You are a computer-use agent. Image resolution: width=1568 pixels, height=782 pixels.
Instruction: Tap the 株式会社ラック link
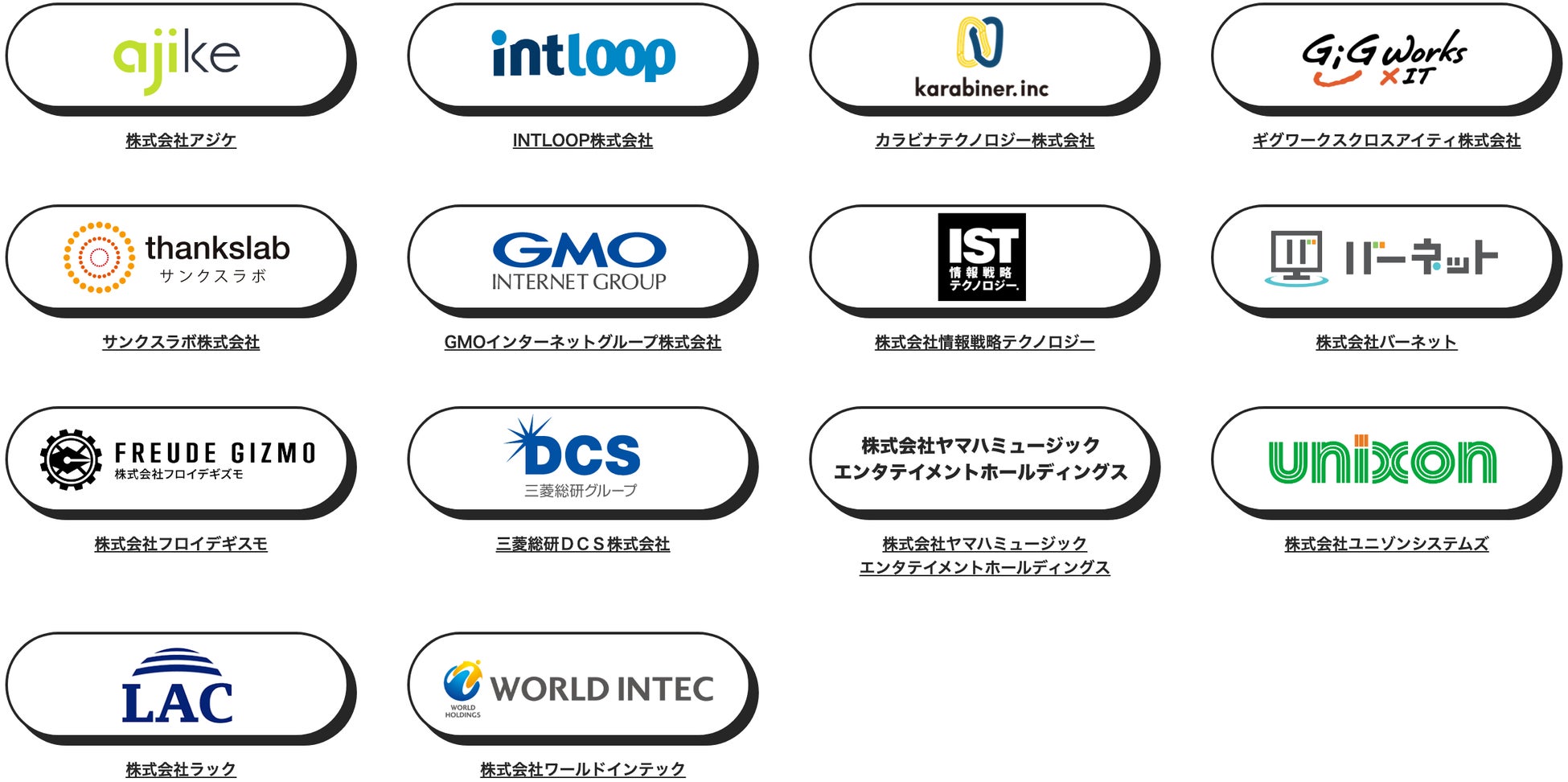[x=180, y=770]
